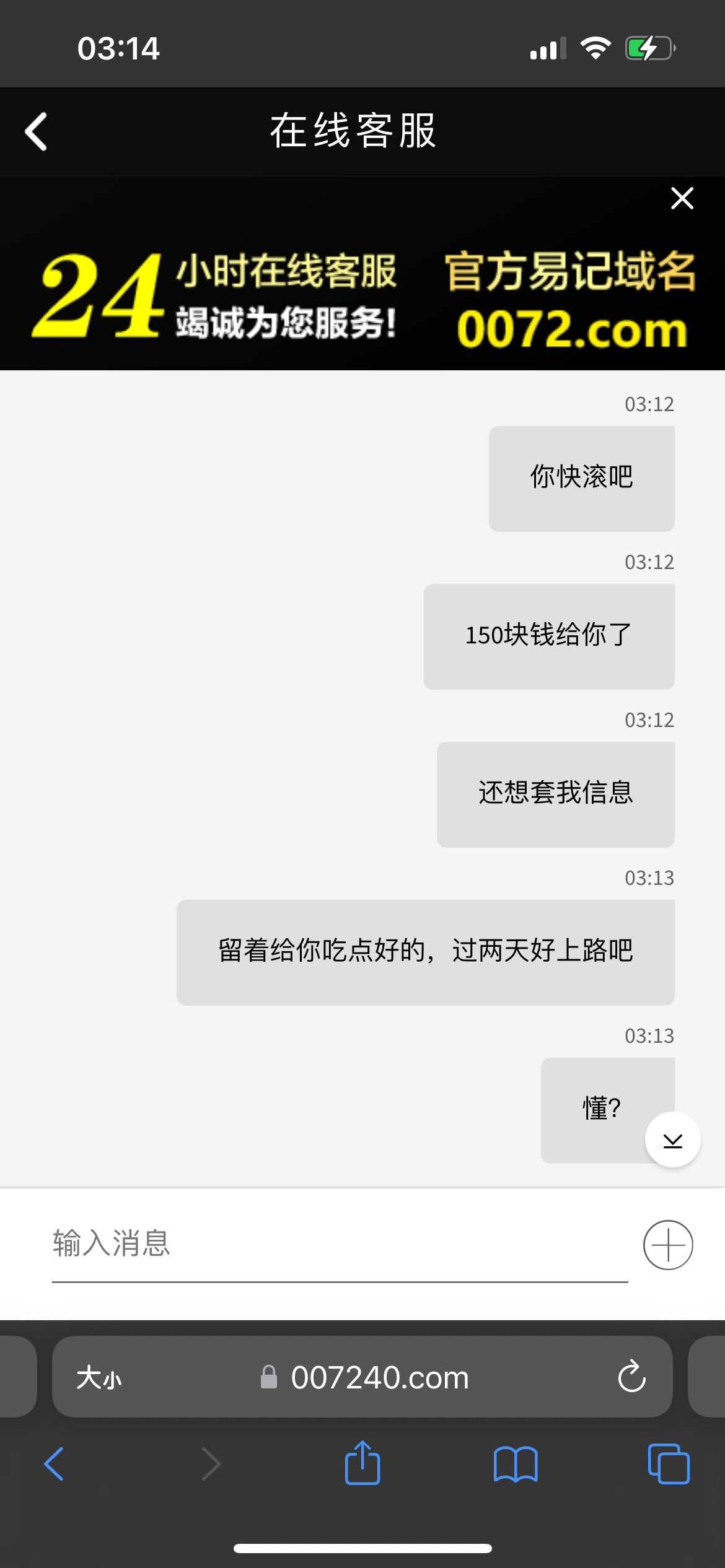Navigate back in Safari browser history
This screenshot has height=1568, width=725.
coord(54,1464)
